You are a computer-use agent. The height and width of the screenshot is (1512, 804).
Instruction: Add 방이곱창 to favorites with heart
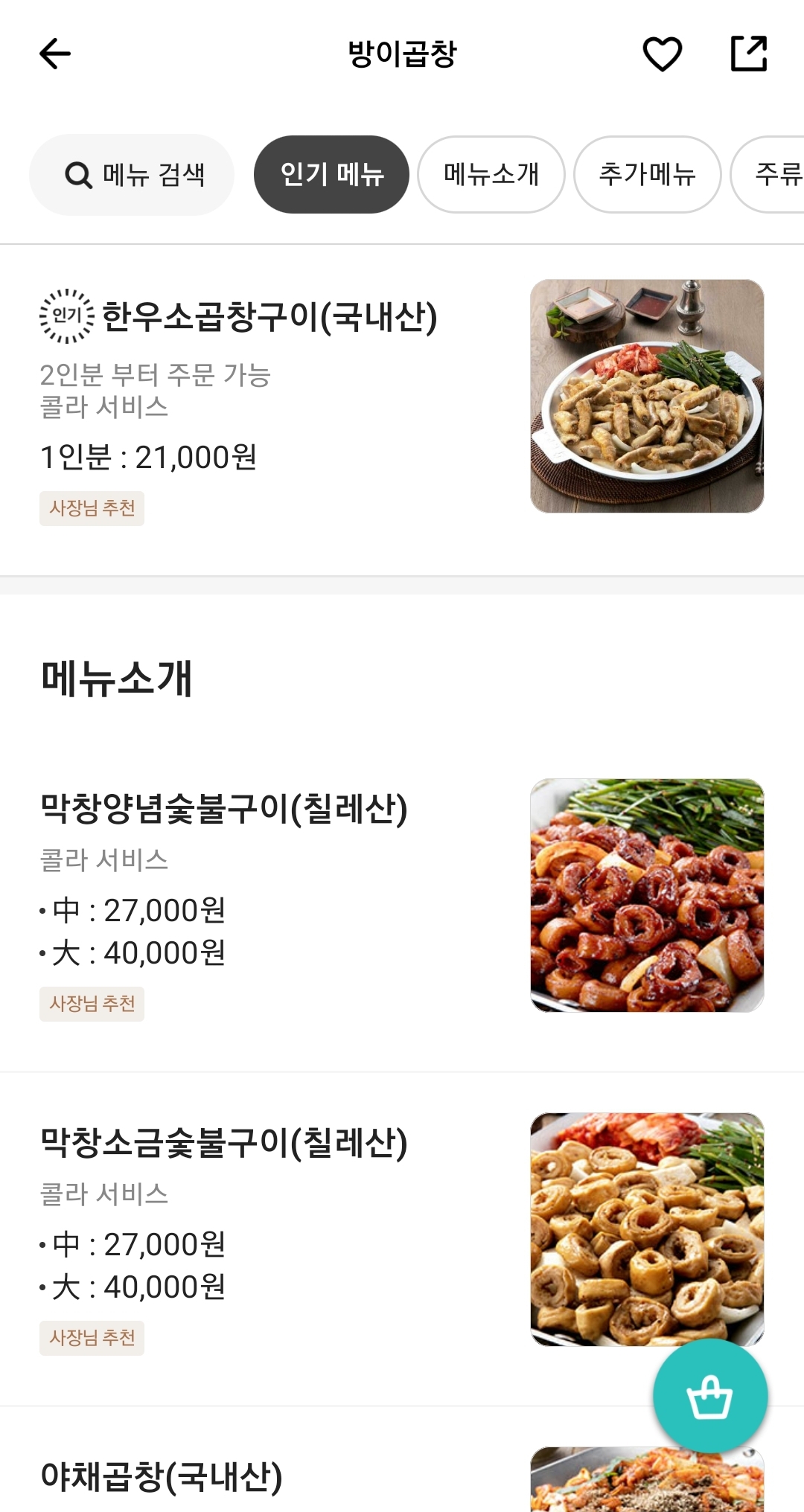point(662,54)
